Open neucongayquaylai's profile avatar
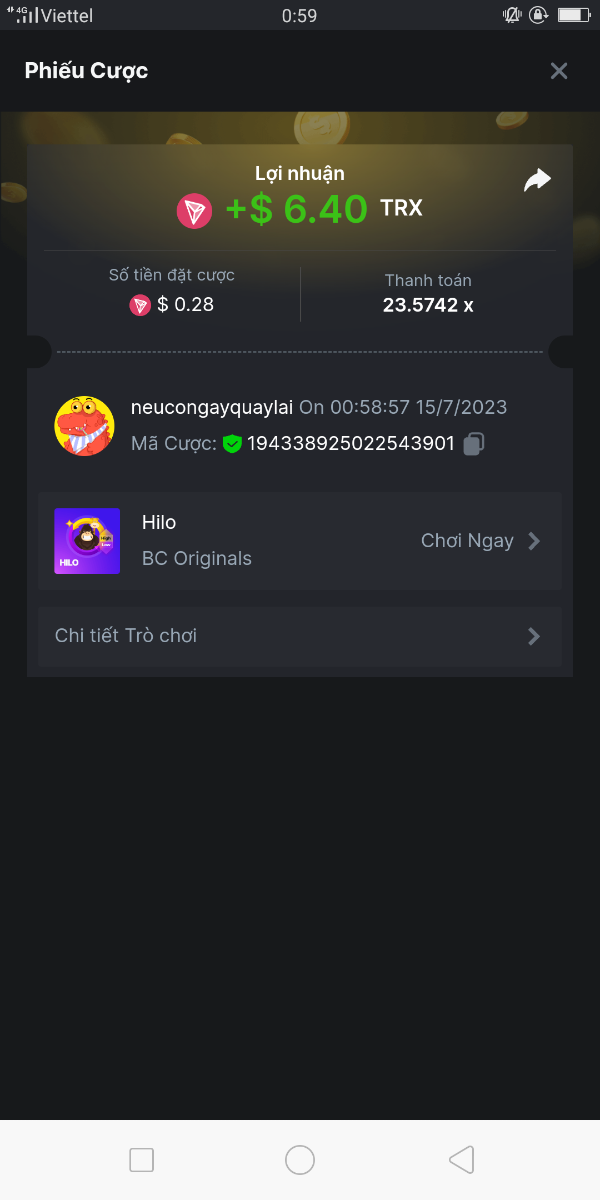Image resolution: width=600 pixels, height=1200 pixels. point(84,426)
